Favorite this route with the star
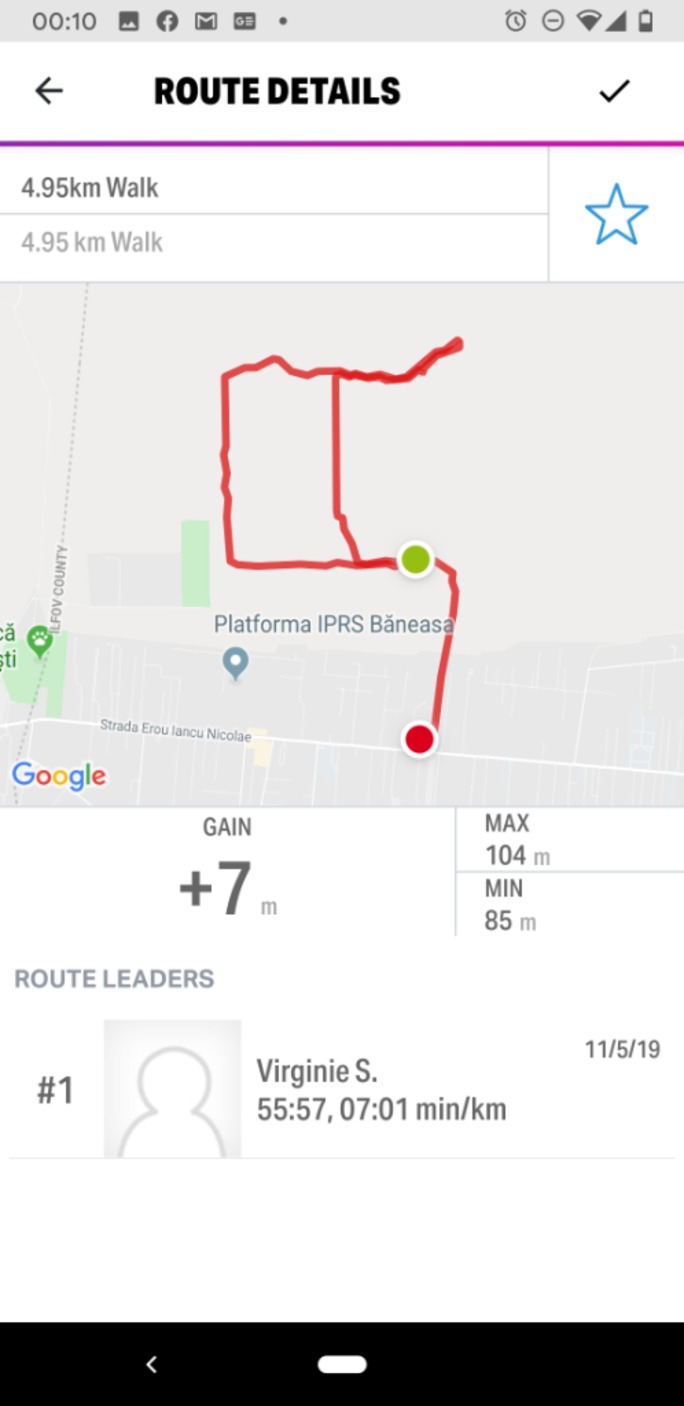 (x=616, y=214)
